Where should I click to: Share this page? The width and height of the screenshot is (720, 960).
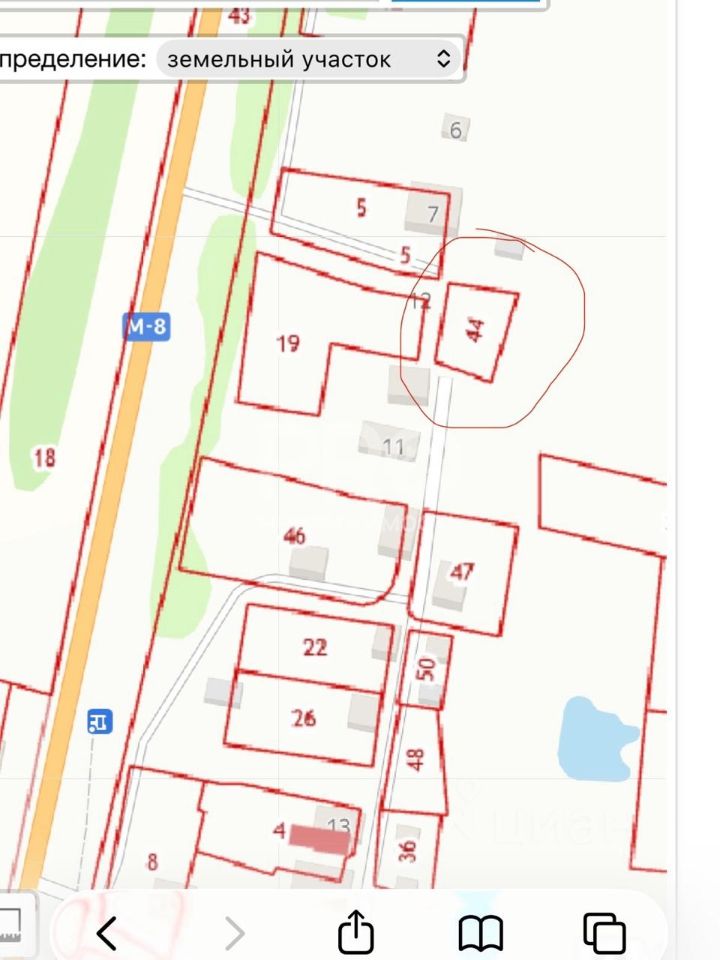355,933
